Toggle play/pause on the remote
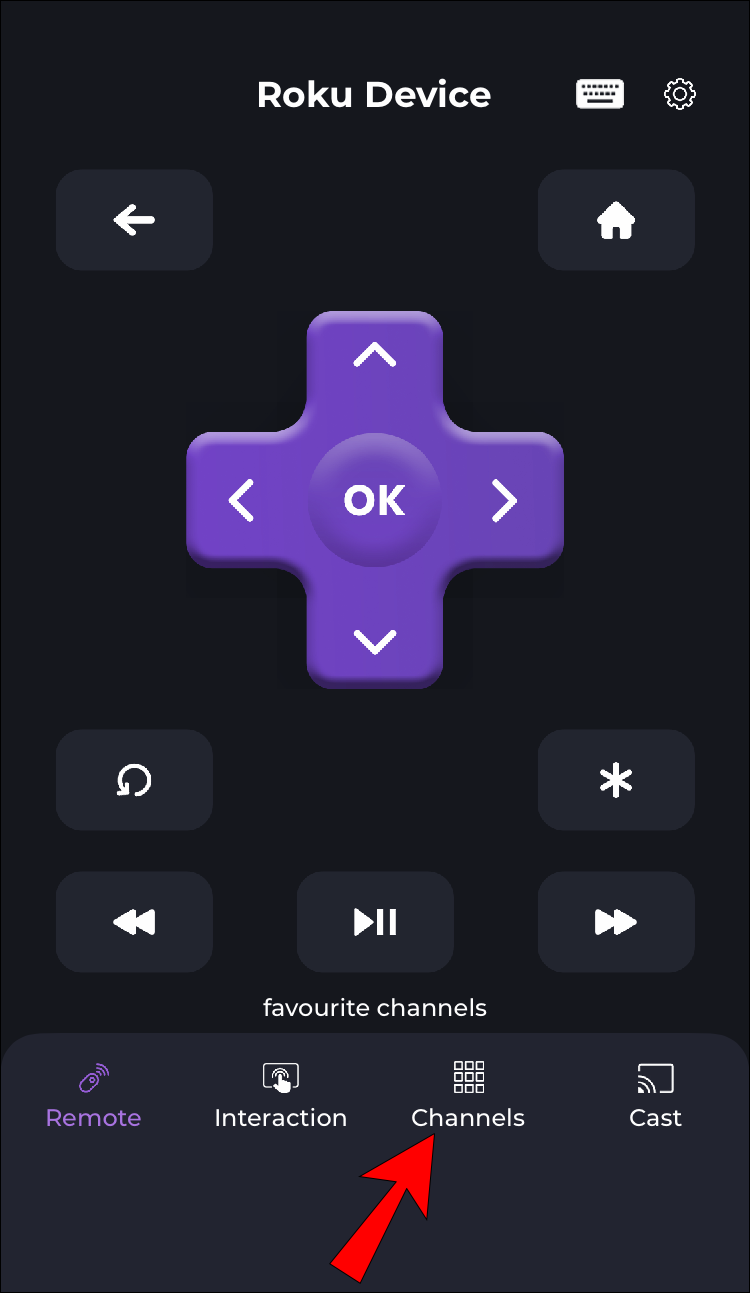The image size is (750, 1293). (x=375, y=922)
